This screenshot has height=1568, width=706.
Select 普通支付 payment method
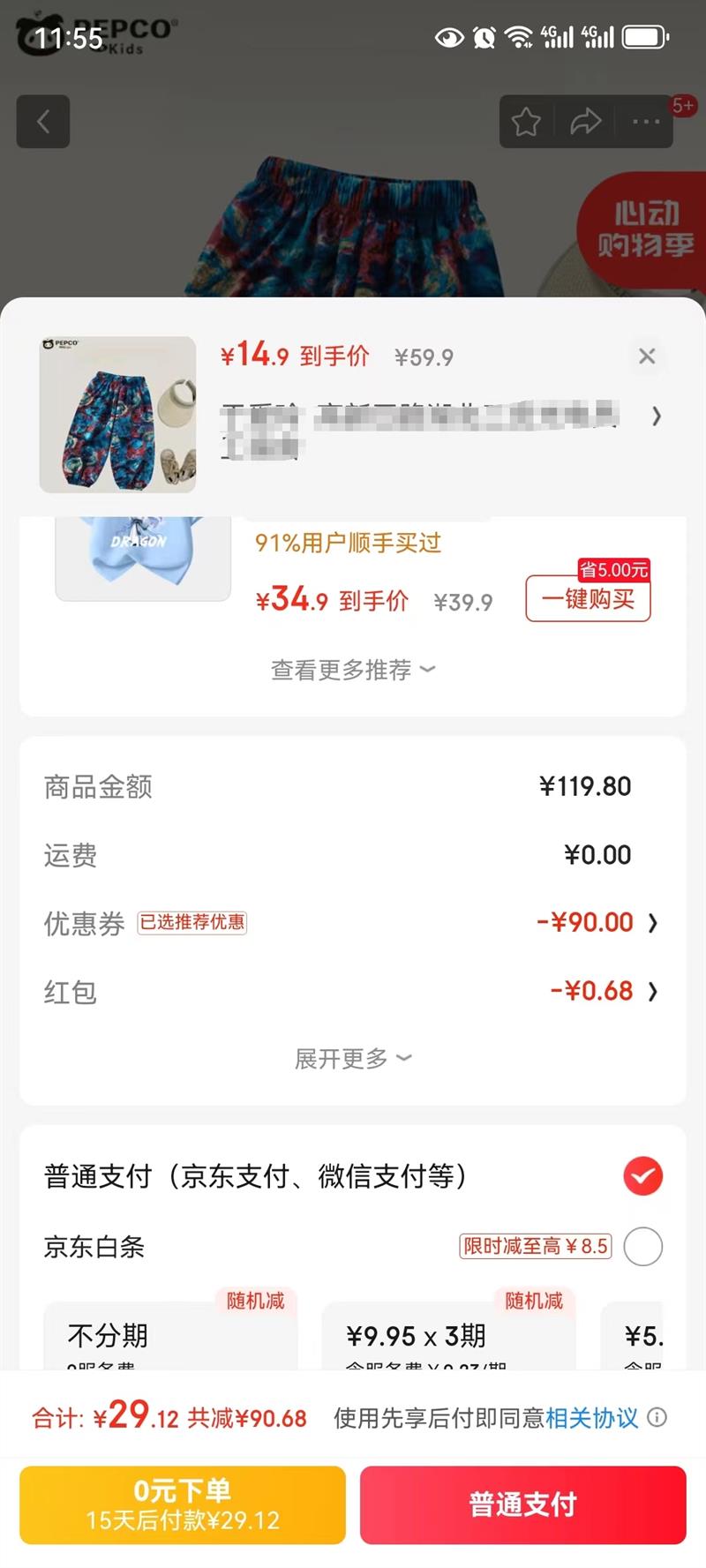(642, 1176)
